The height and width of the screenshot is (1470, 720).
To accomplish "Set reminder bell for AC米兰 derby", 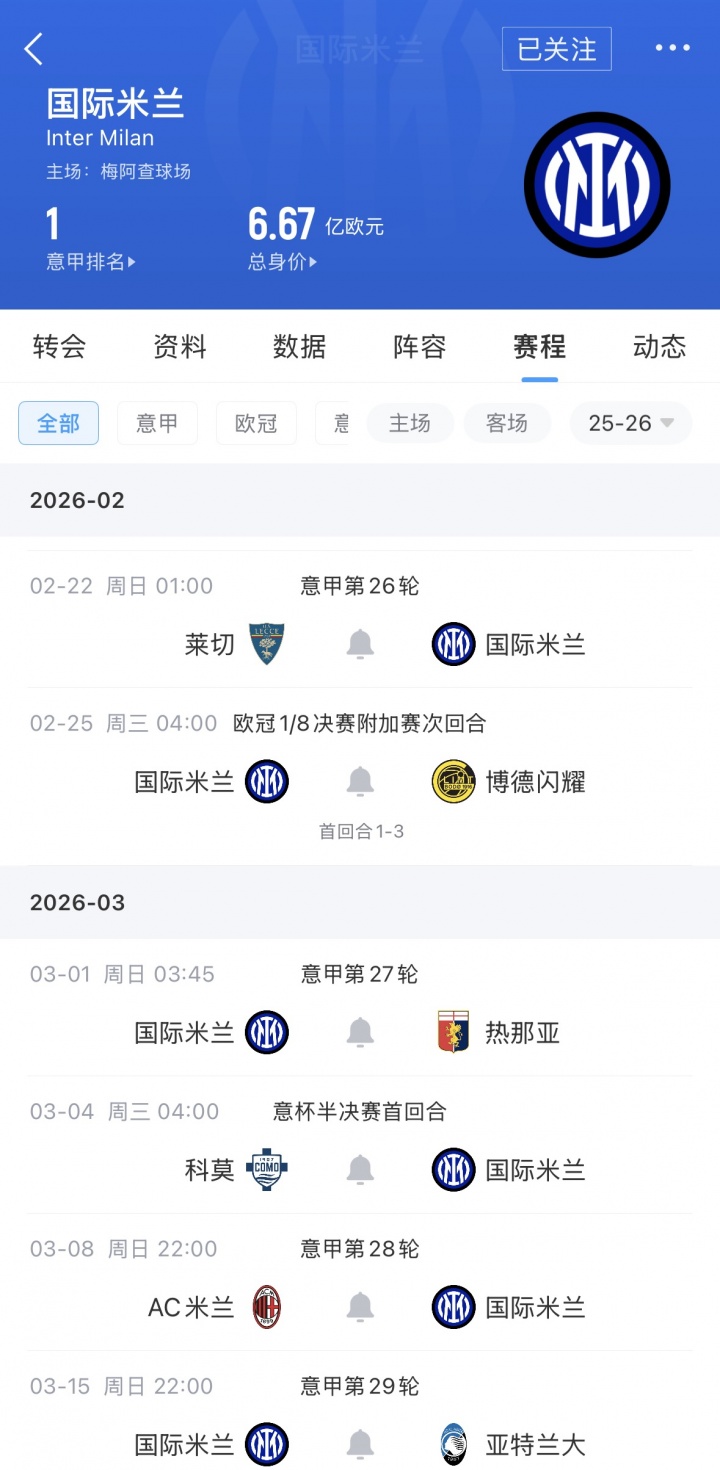I will pos(360,1307).
